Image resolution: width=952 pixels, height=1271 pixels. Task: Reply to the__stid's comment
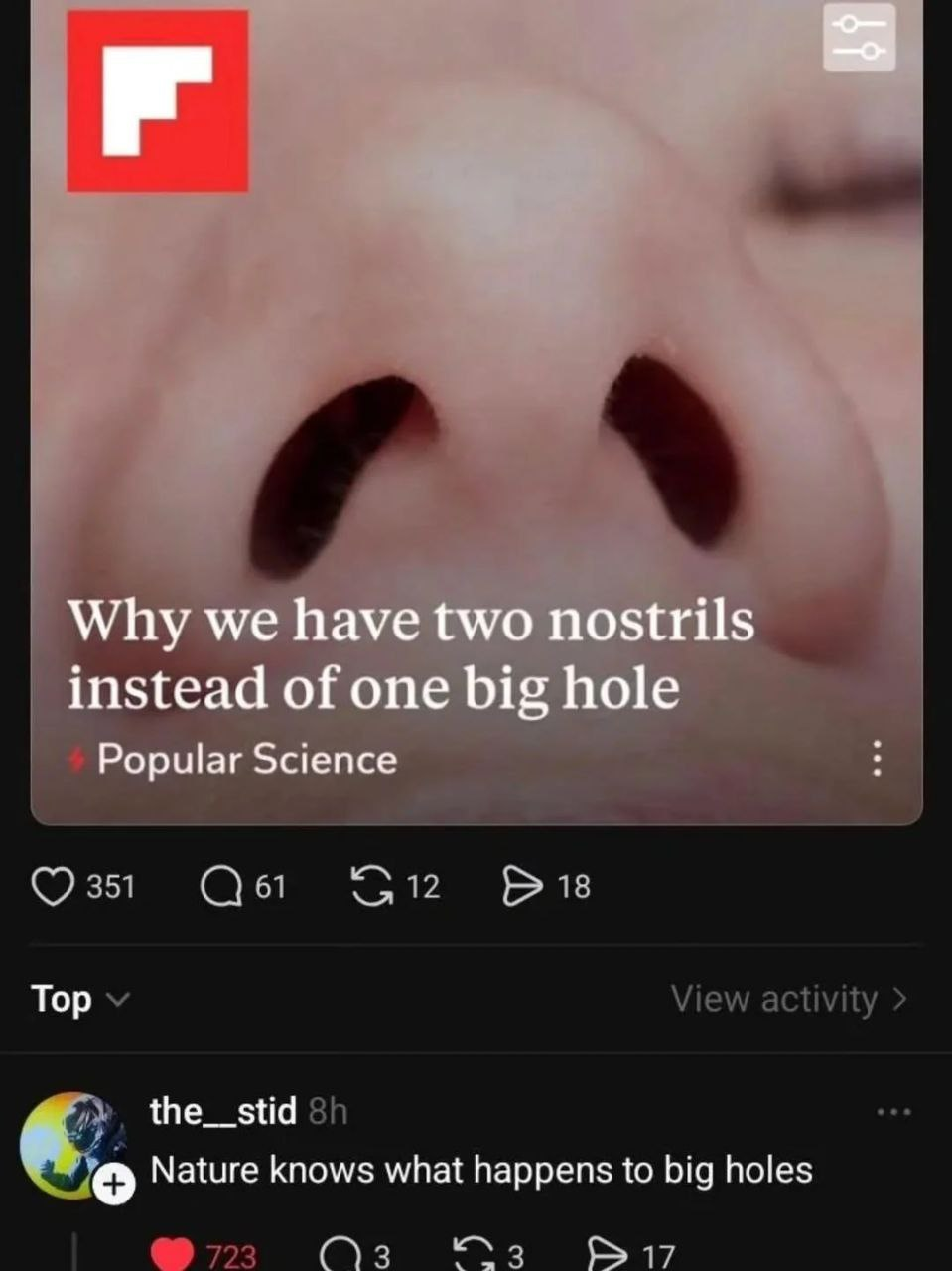pyautogui.click(x=340, y=1255)
